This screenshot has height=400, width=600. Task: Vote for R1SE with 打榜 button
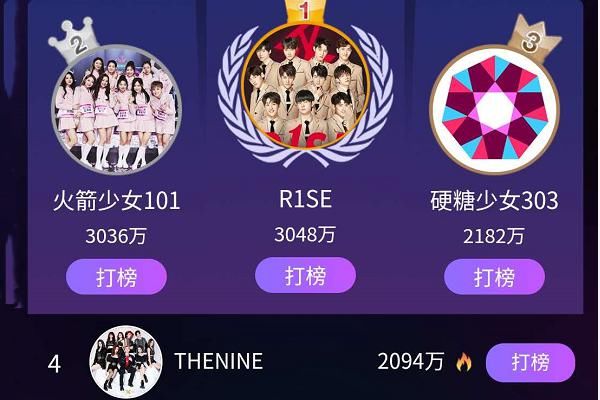tap(305, 275)
